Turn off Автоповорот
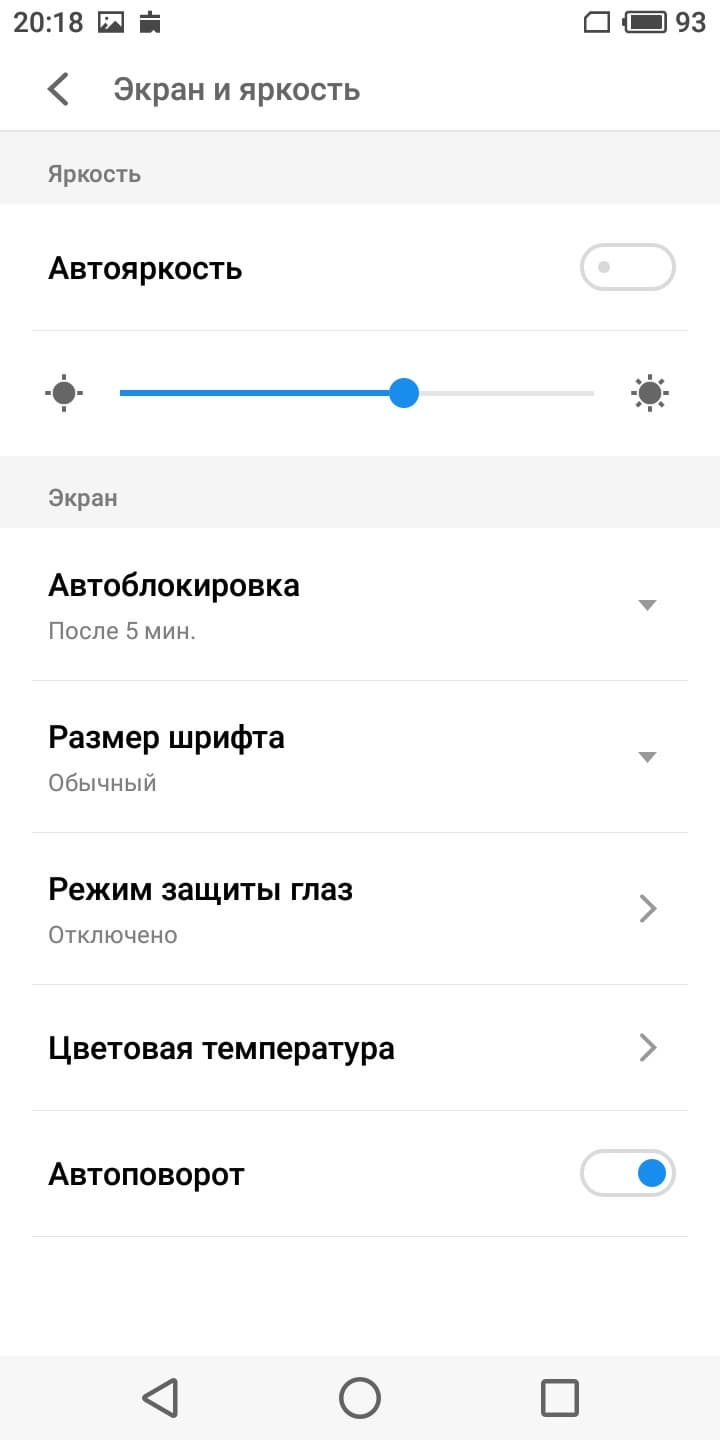Viewport: 720px width, 1440px height. click(627, 1173)
